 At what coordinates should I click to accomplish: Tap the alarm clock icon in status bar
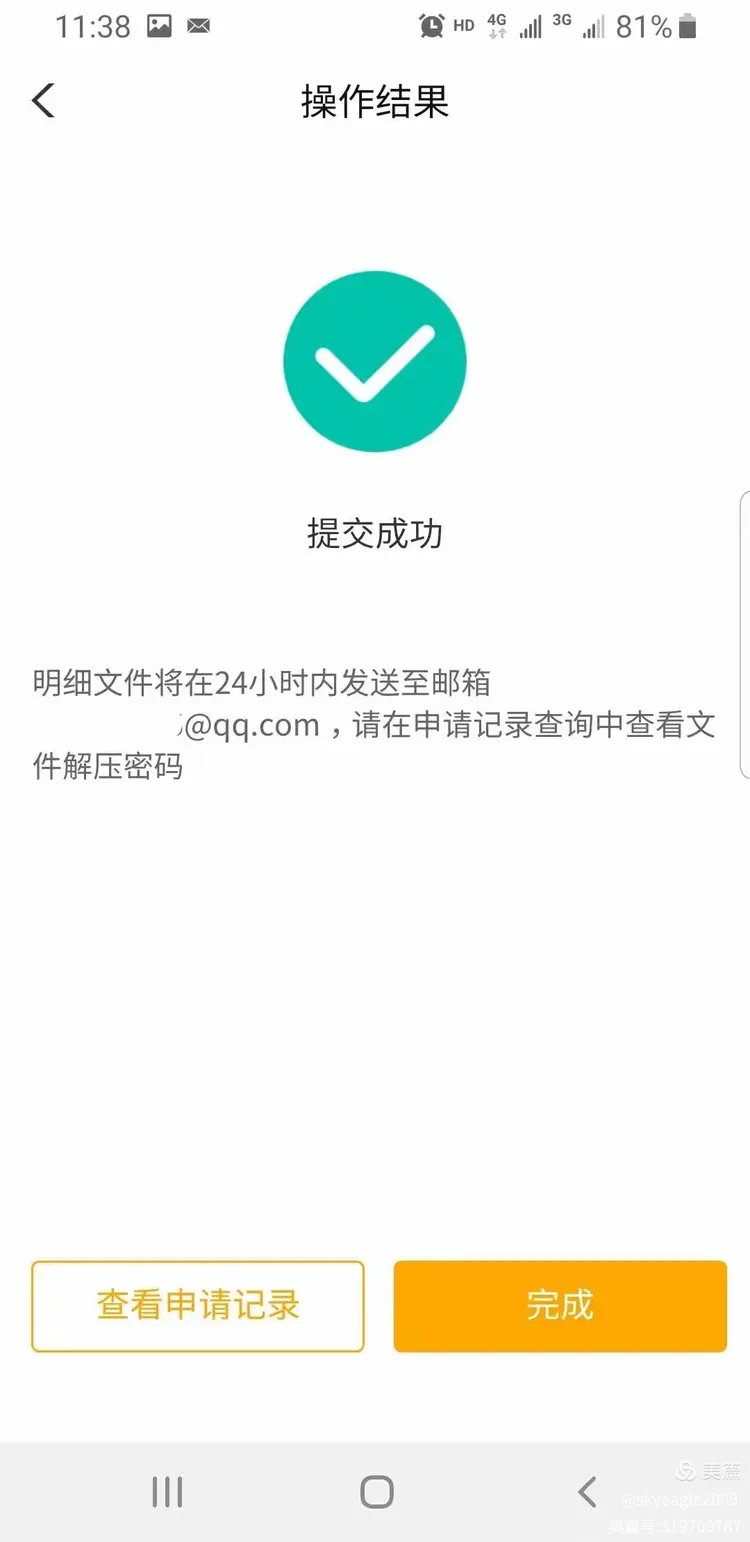430,25
